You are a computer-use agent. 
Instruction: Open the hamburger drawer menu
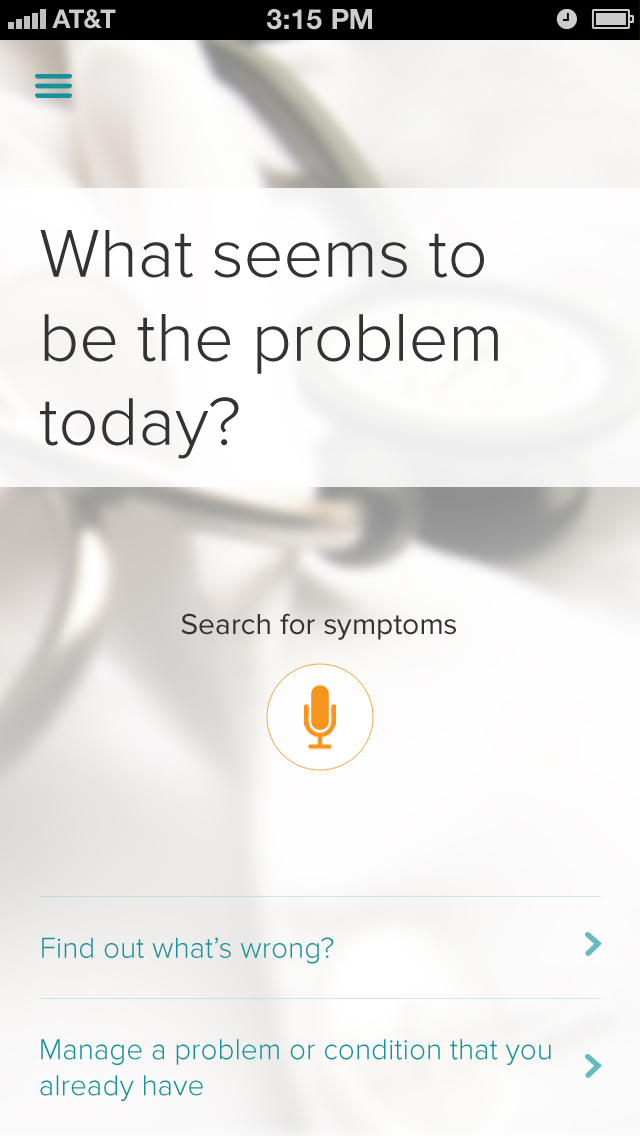[54, 87]
